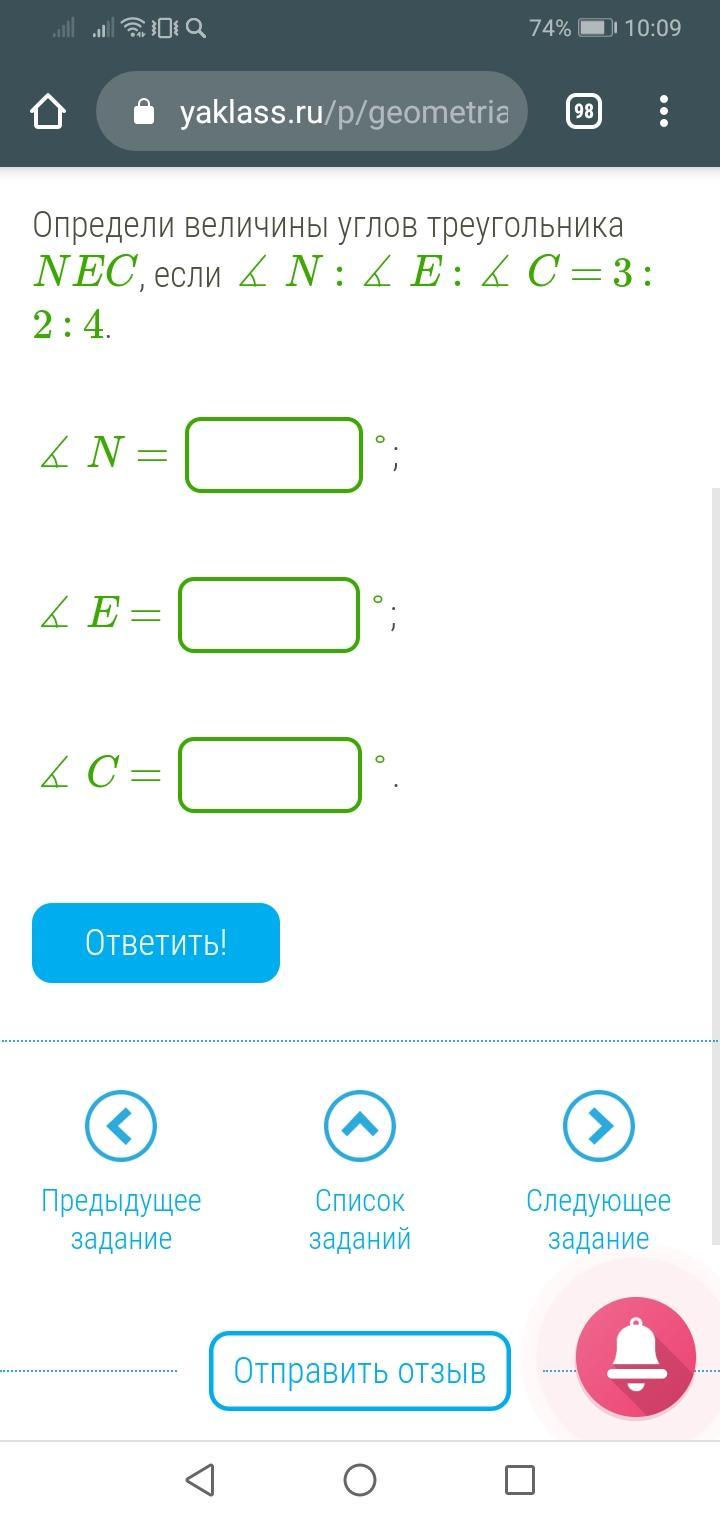Select the angle E answer field
The image size is (720, 1520).
269,615
